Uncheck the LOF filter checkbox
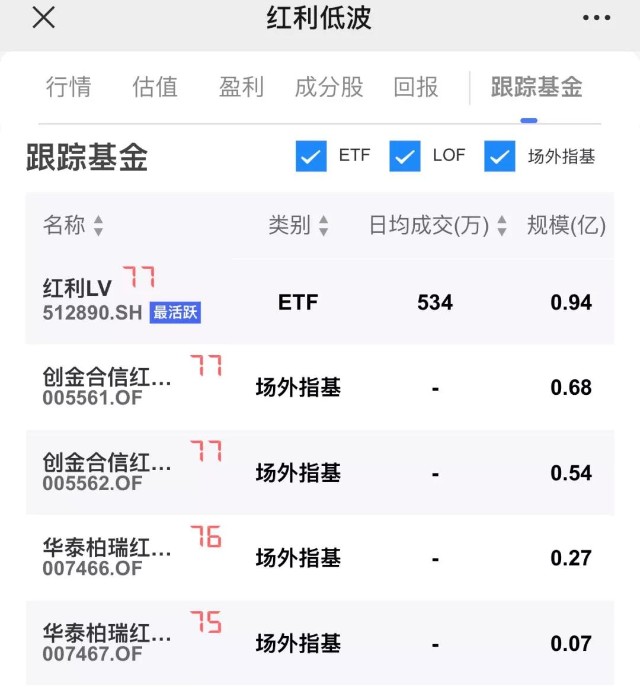The width and height of the screenshot is (640, 687). (x=405, y=156)
